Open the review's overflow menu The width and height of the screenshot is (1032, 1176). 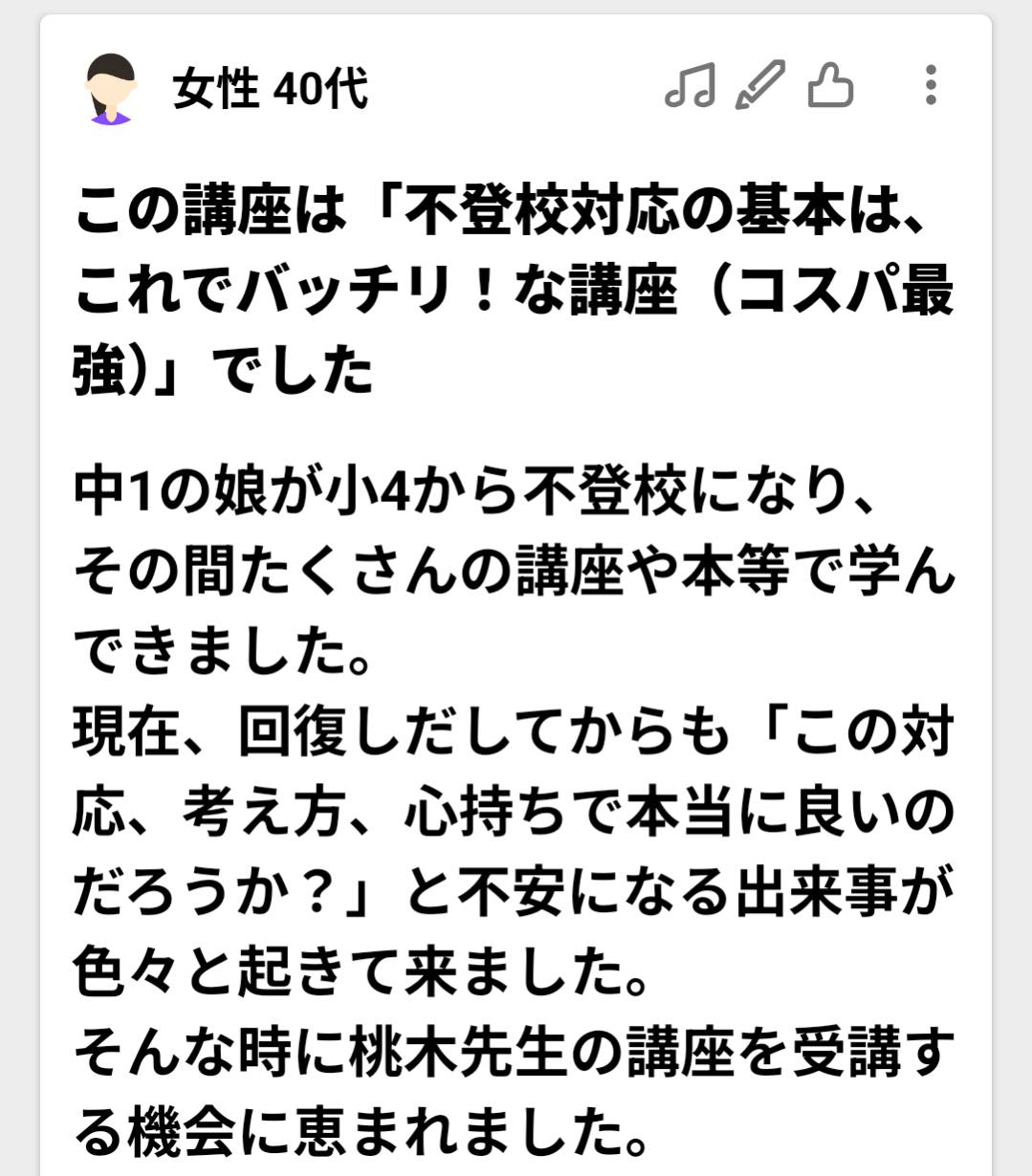[930, 85]
